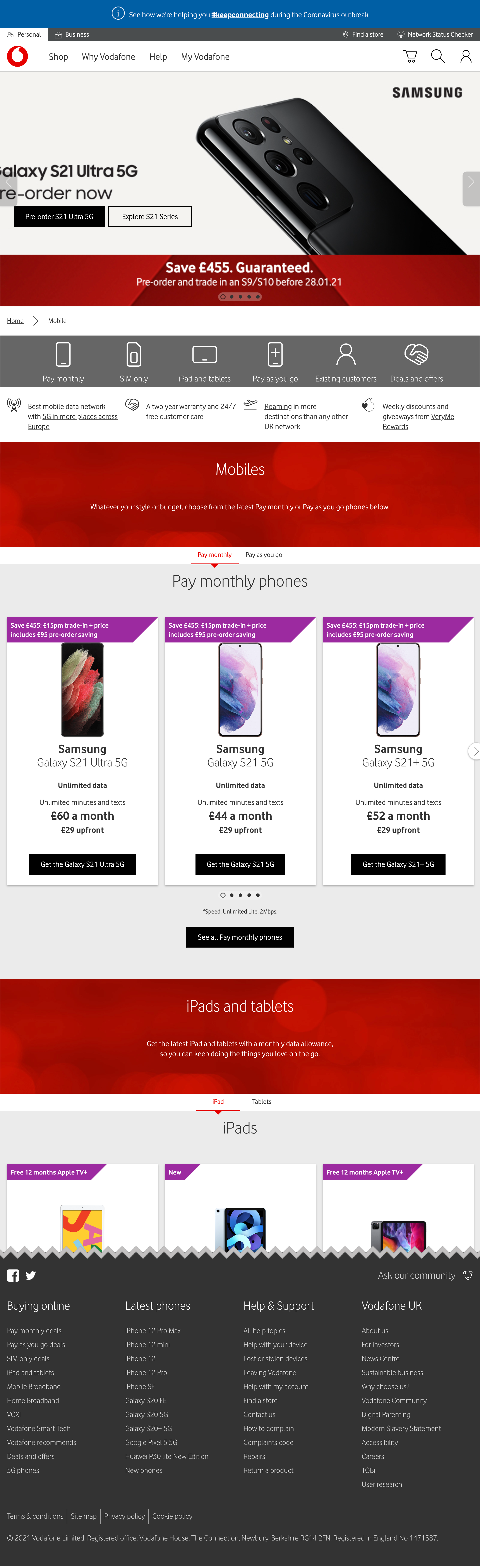480x1568 pixels.
Task: Open the Privacy policy link
Action: (124, 1516)
